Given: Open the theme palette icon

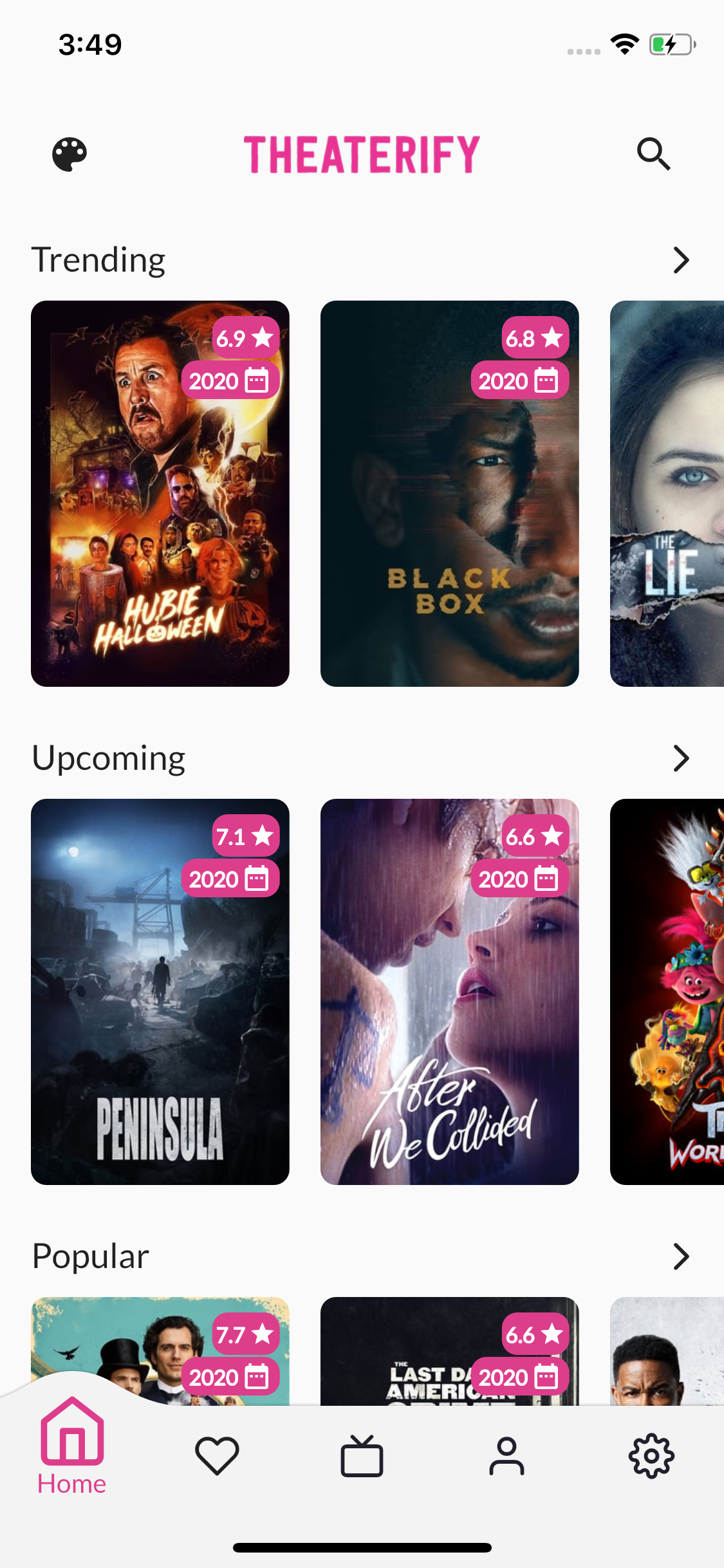Looking at the screenshot, I should coord(70,154).
